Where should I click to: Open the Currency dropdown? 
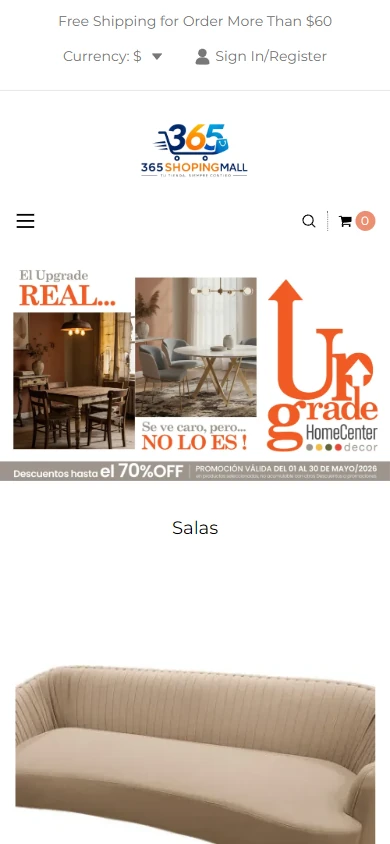[x=112, y=57]
